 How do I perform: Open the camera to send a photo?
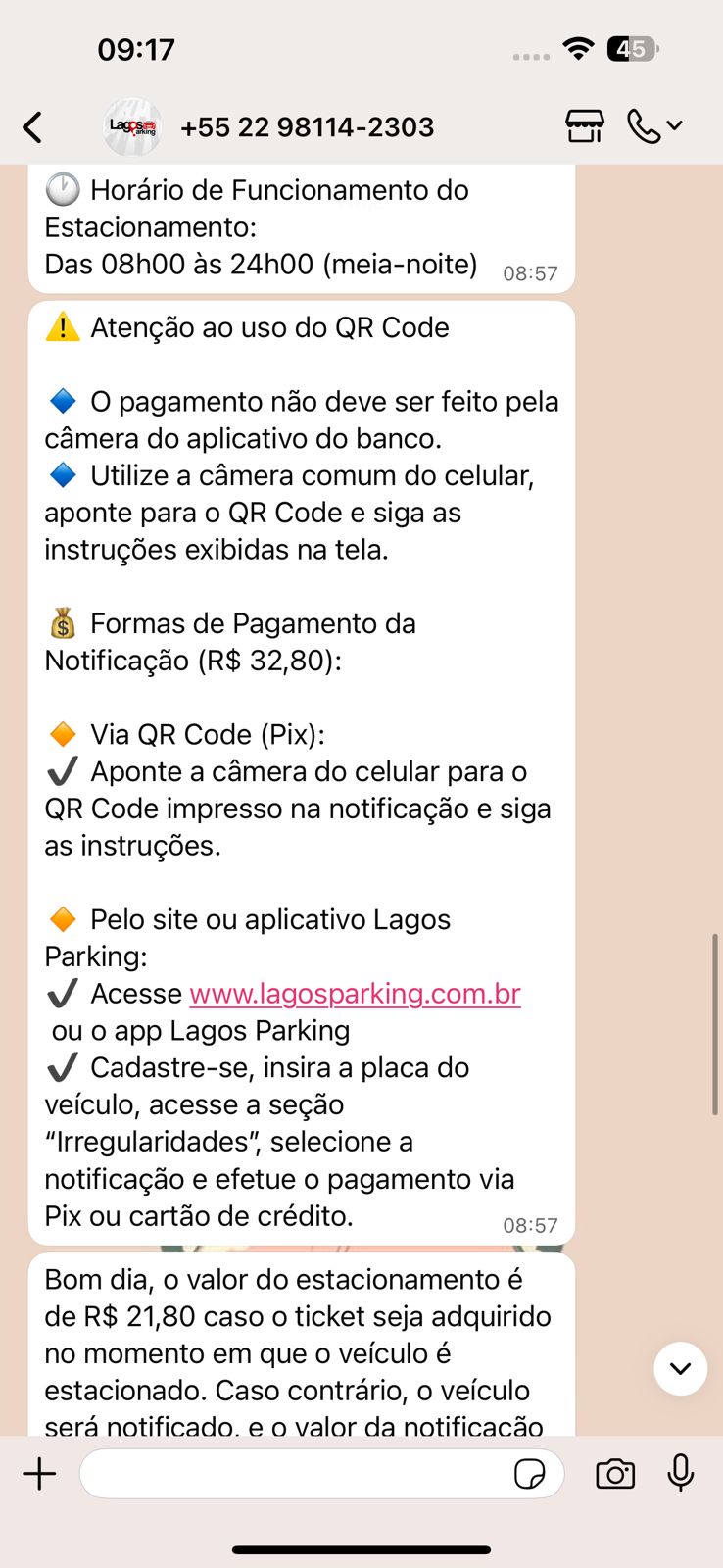click(615, 1474)
